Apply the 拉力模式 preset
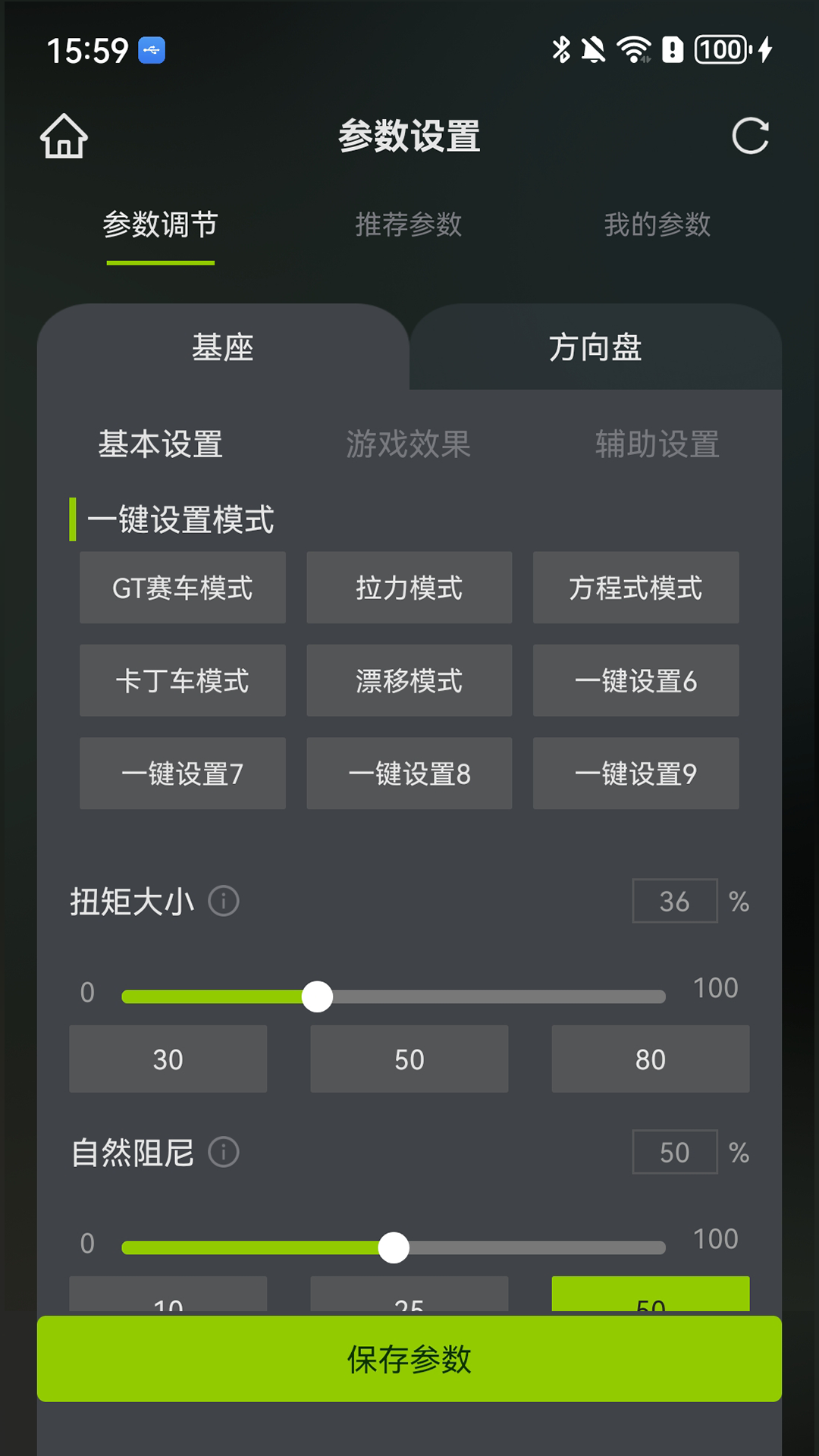819x1456 pixels. pos(409,588)
